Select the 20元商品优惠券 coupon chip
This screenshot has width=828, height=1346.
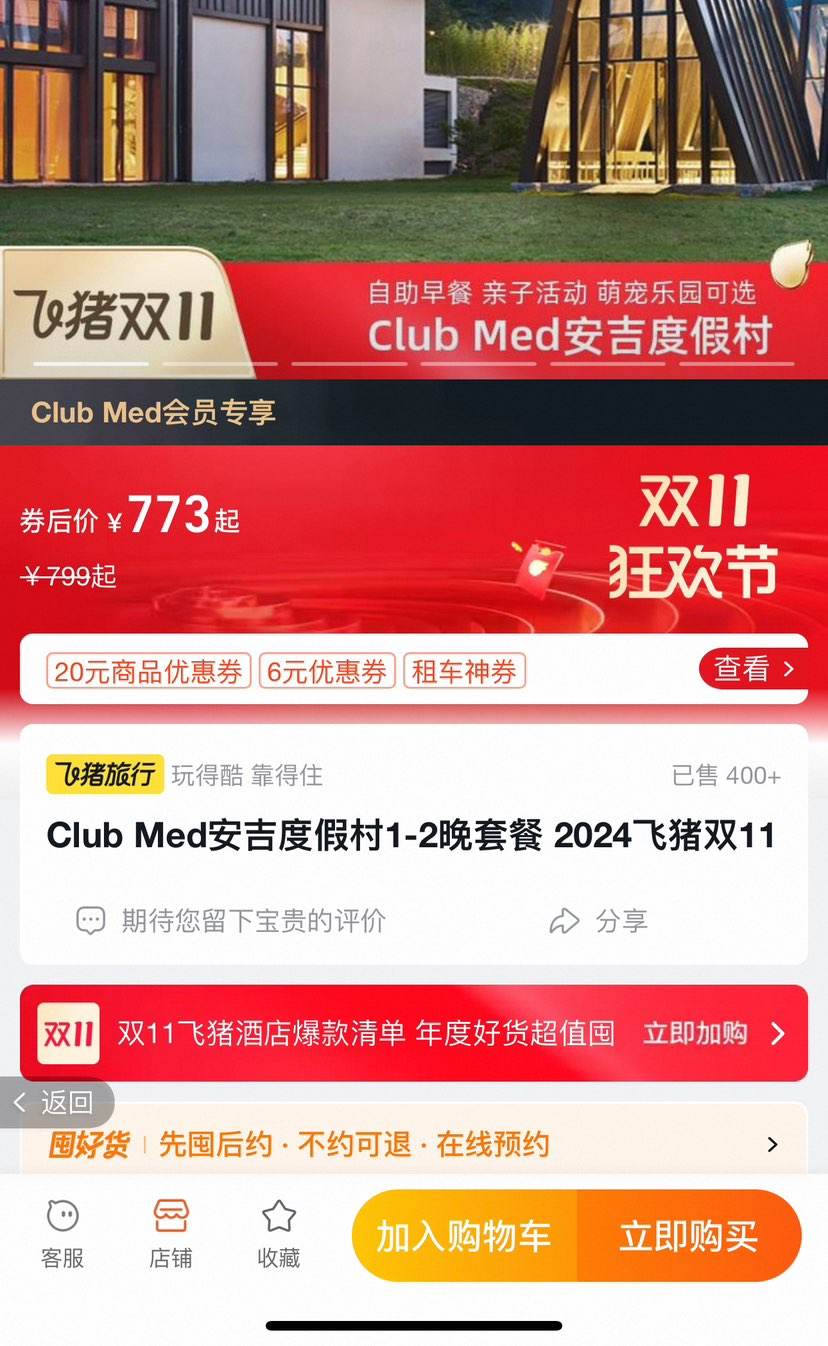(149, 671)
